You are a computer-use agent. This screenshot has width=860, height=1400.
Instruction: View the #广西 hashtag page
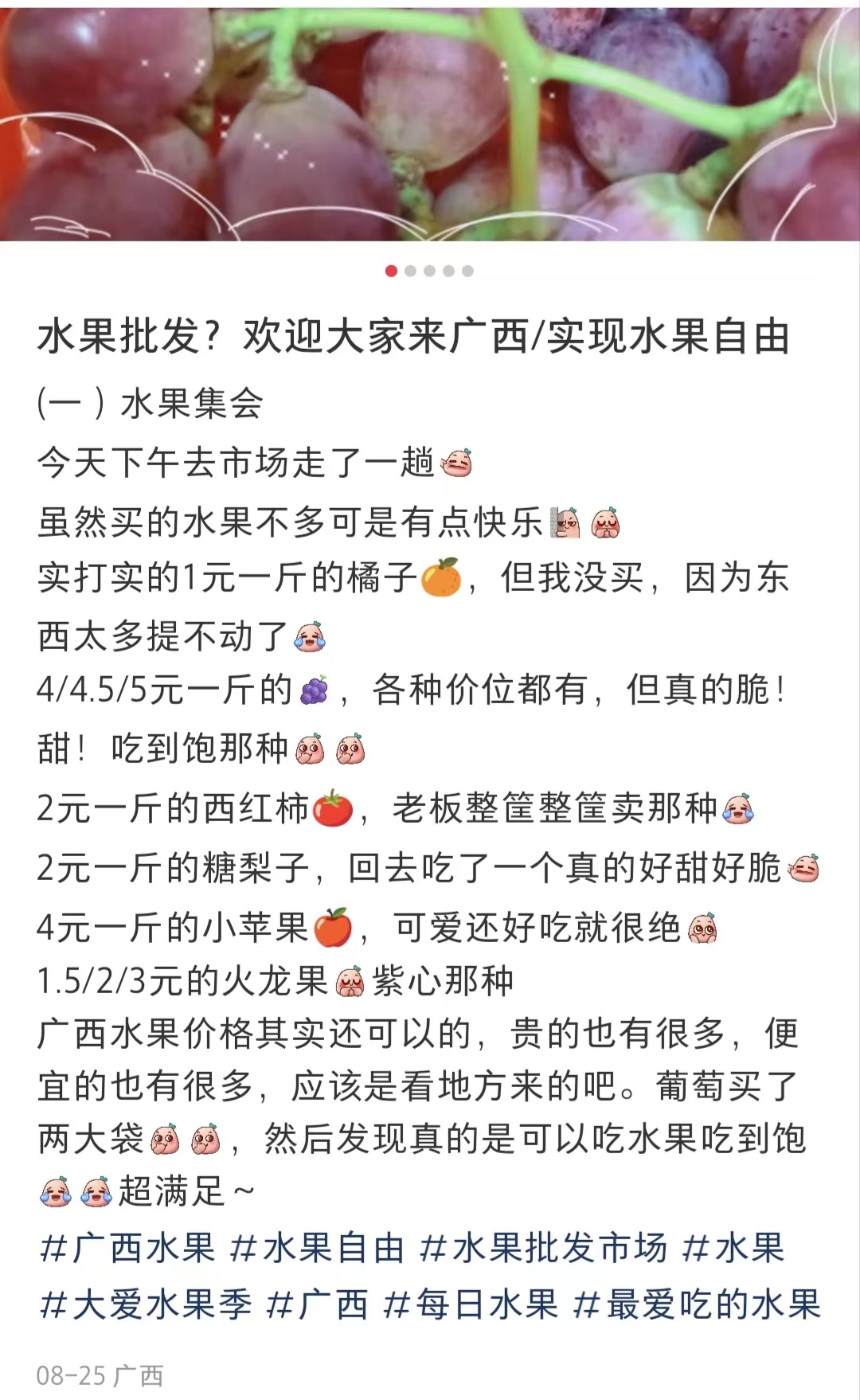[x=317, y=1305]
